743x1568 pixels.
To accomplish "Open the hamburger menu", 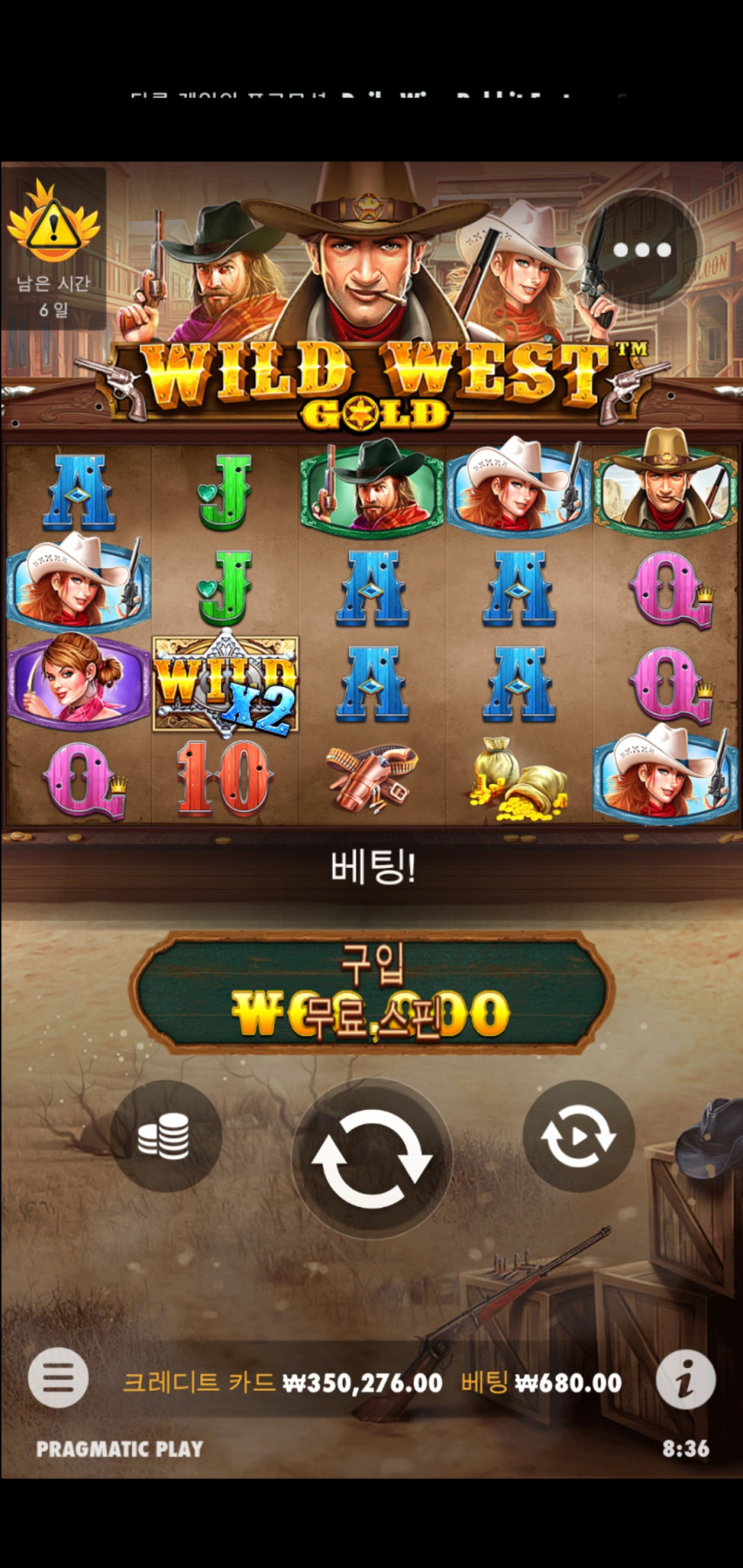I will (x=59, y=1378).
